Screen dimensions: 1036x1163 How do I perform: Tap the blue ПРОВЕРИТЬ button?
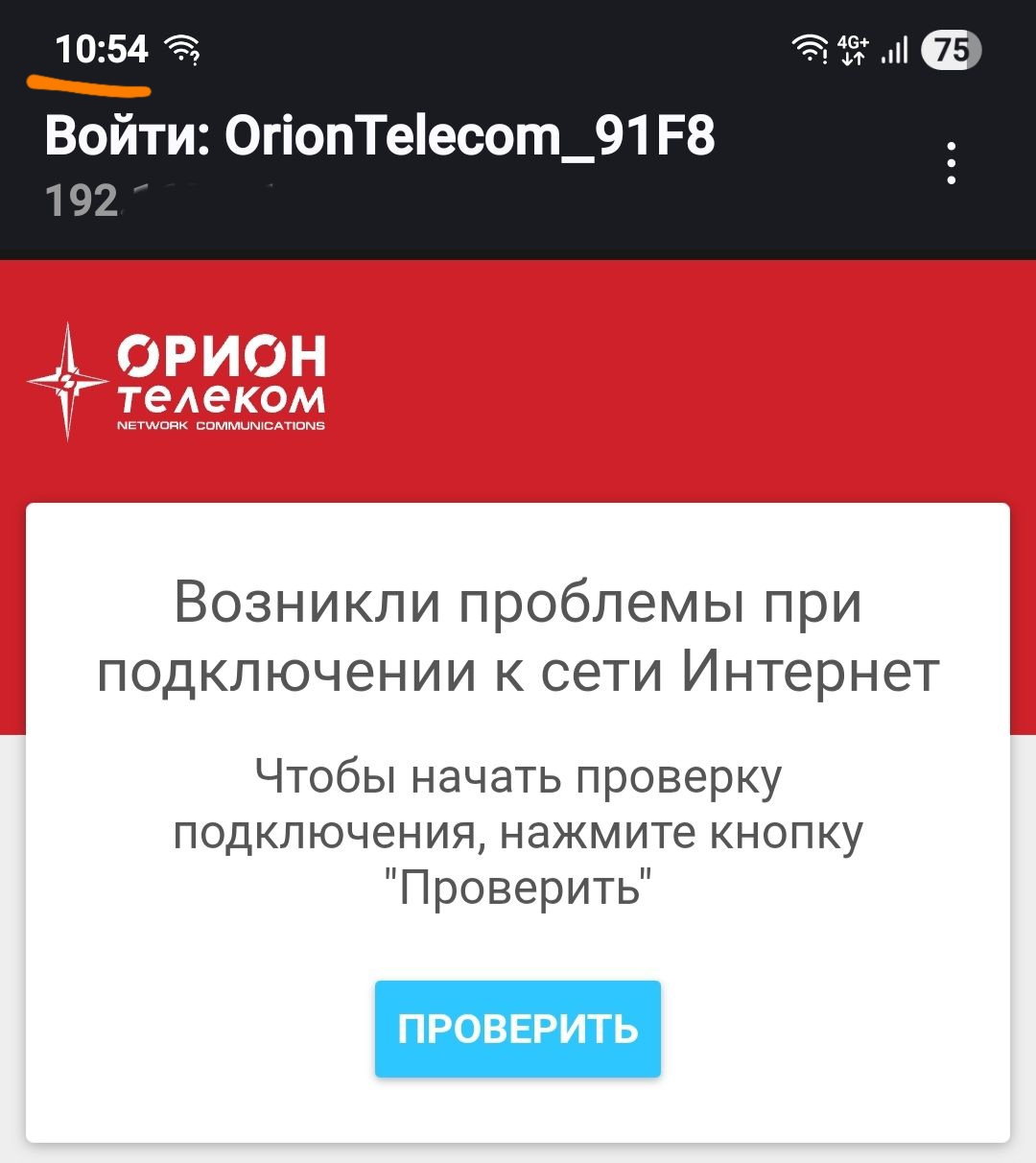(518, 1029)
